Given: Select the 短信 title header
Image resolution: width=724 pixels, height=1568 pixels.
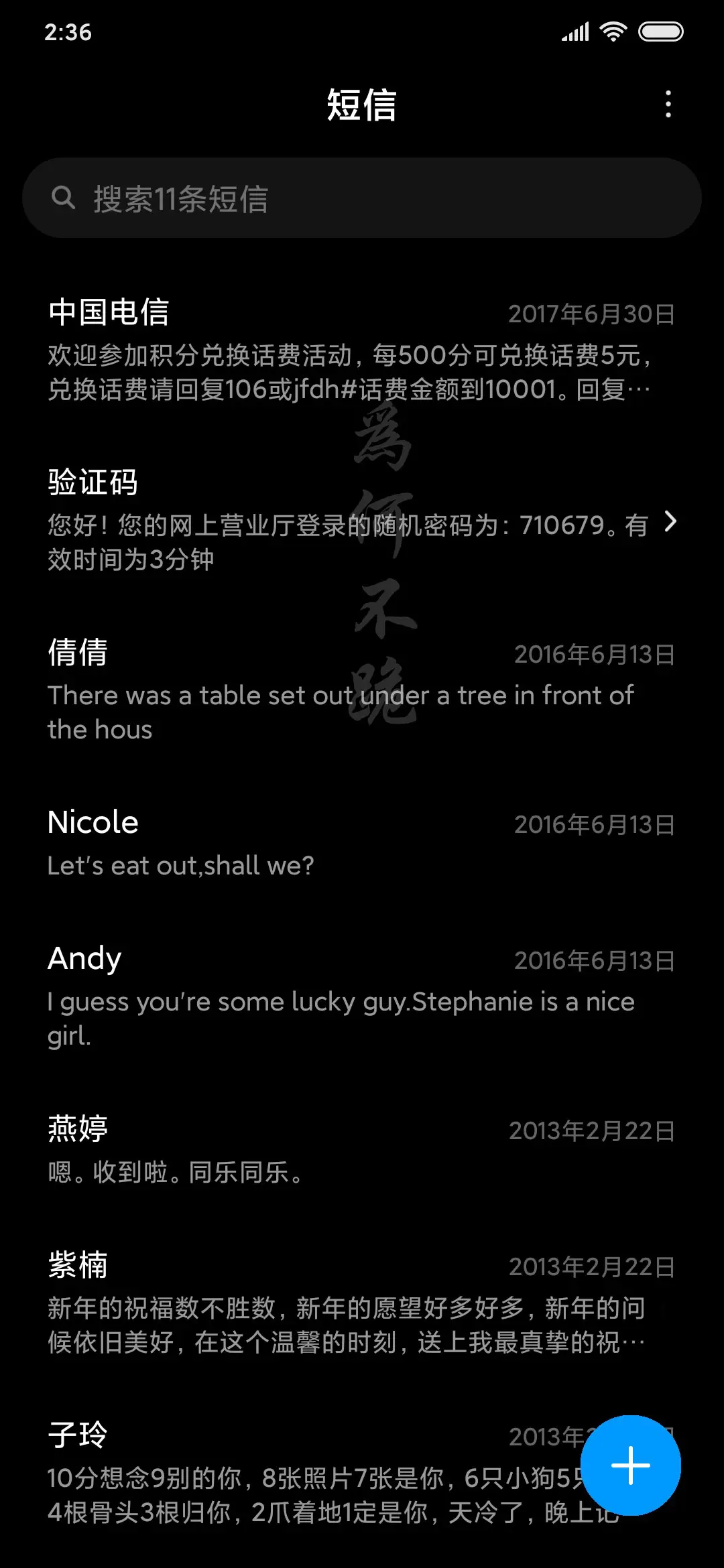Looking at the screenshot, I should [362, 105].
